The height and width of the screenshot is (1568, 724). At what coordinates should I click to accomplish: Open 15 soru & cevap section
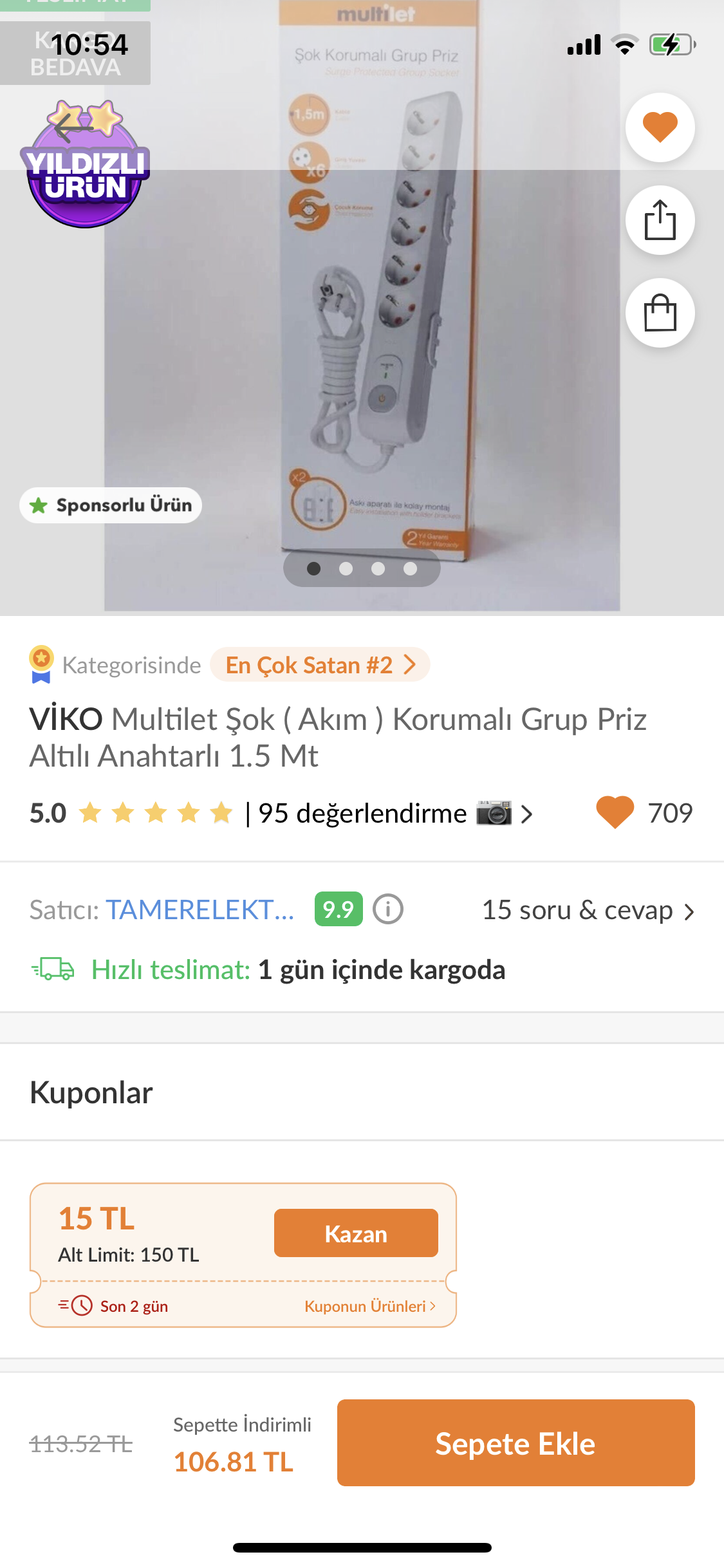point(588,910)
